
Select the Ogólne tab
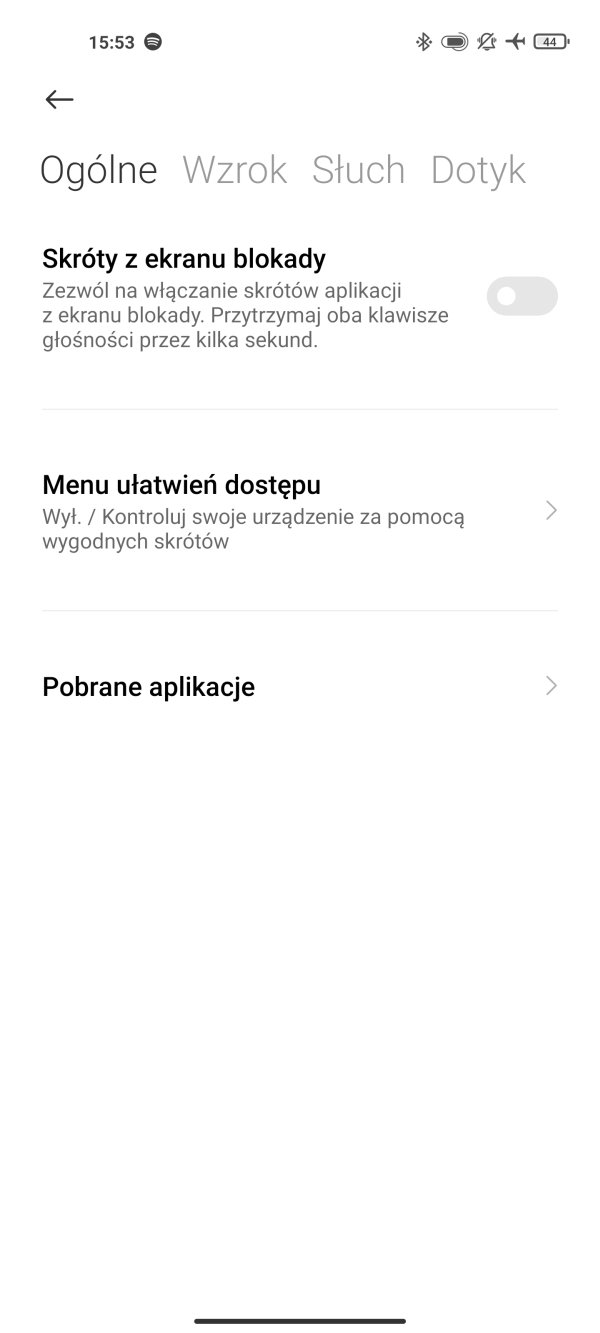point(99,171)
